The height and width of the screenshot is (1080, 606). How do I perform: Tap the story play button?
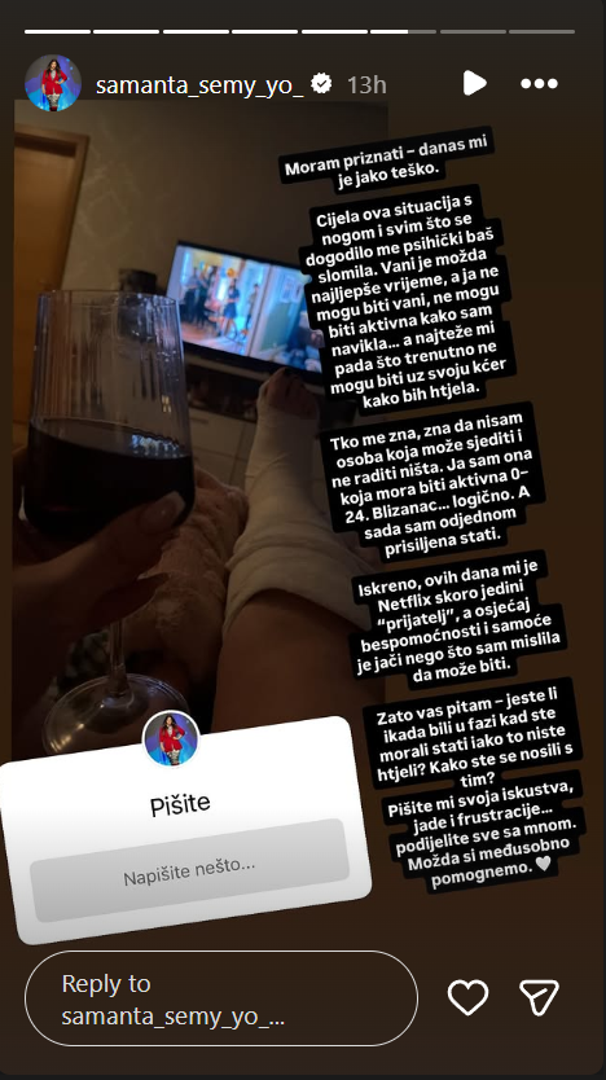[475, 83]
